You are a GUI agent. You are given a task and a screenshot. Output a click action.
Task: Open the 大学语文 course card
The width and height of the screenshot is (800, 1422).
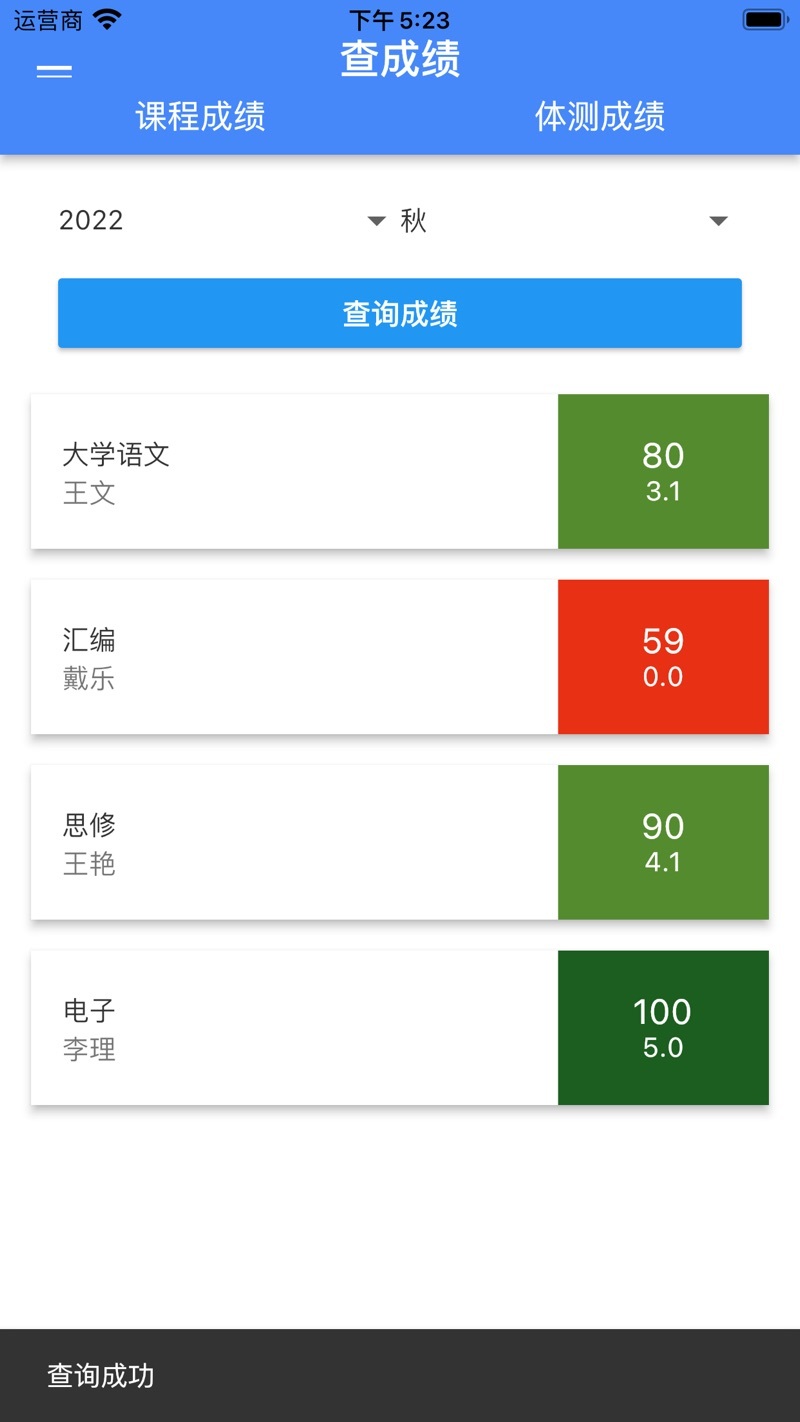(x=290, y=471)
